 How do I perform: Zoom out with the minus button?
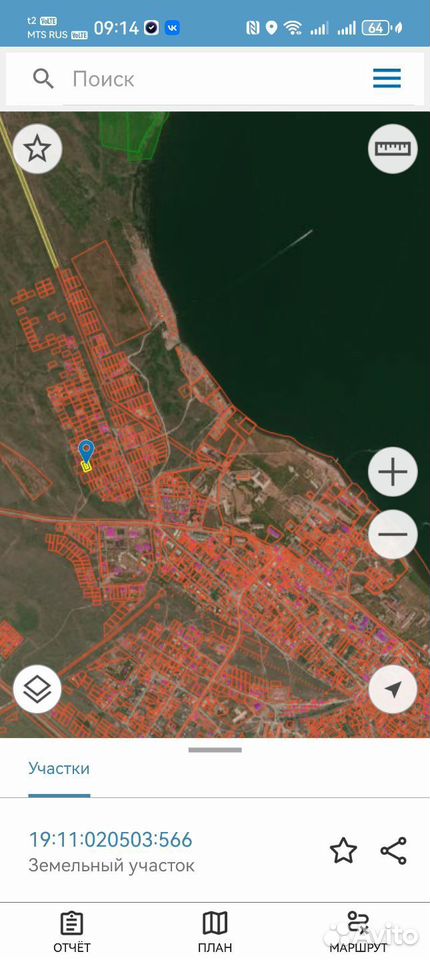(393, 534)
